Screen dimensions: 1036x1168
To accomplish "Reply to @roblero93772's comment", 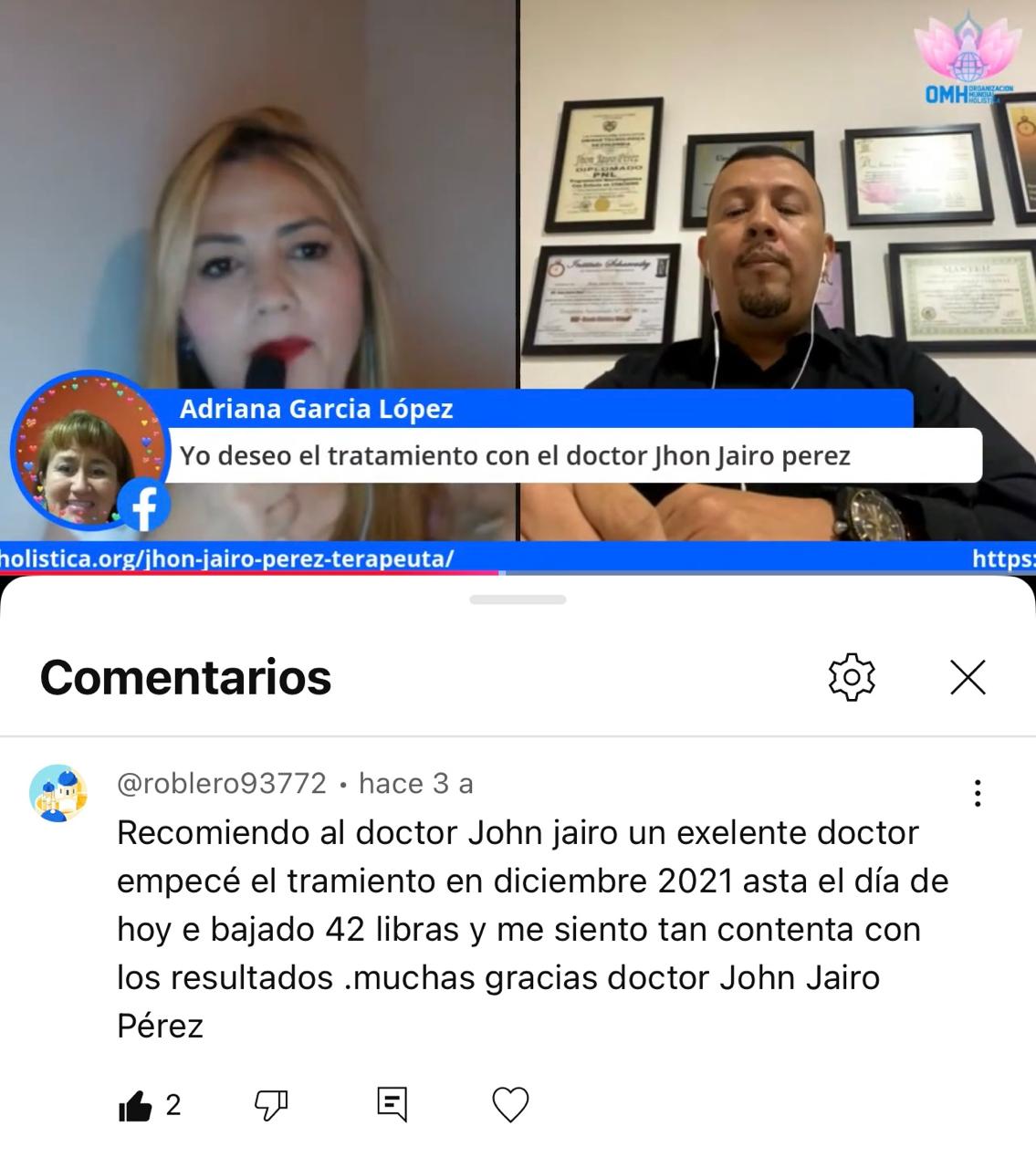I will click(392, 1105).
